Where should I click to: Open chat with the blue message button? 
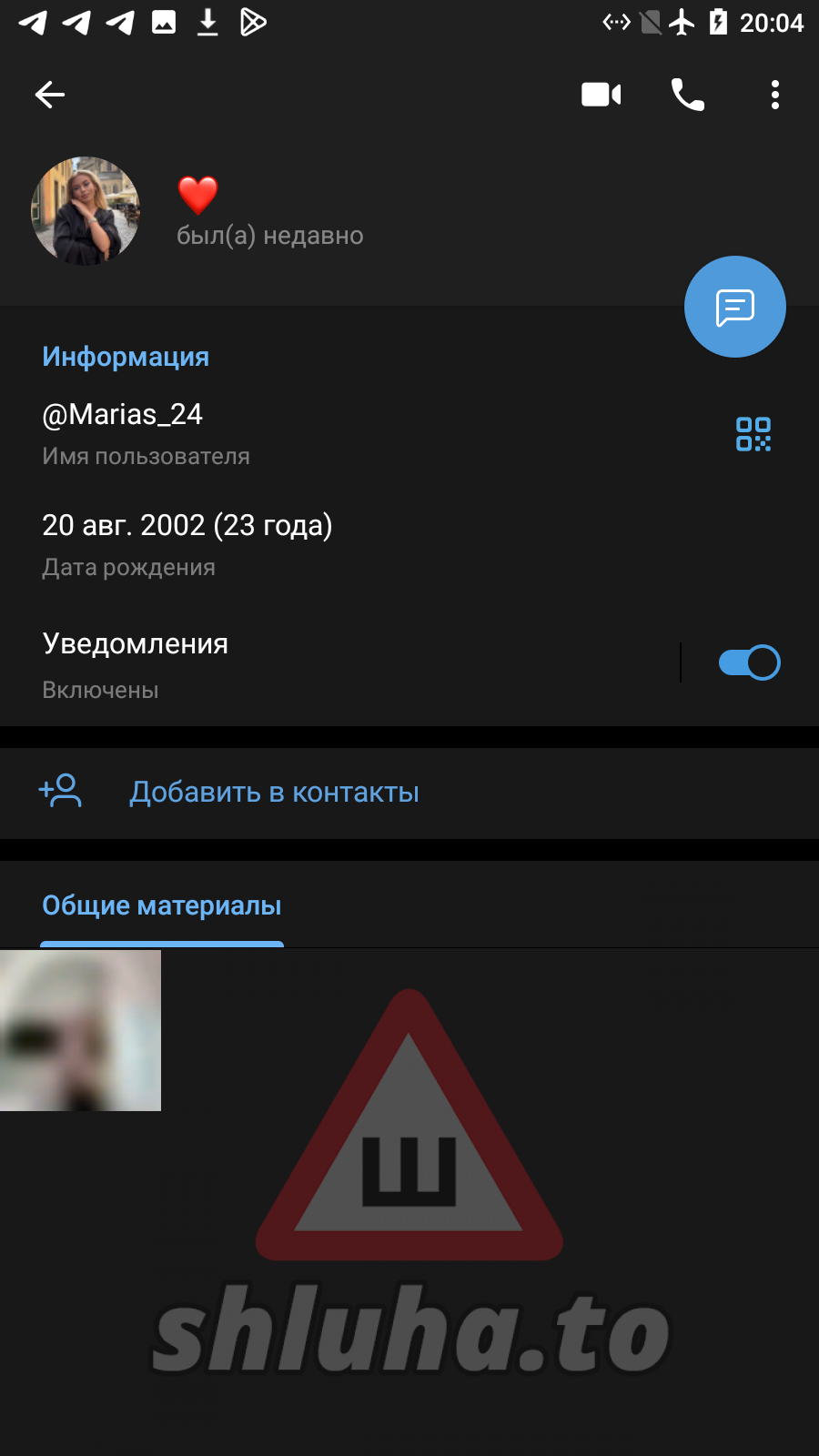[x=734, y=307]
